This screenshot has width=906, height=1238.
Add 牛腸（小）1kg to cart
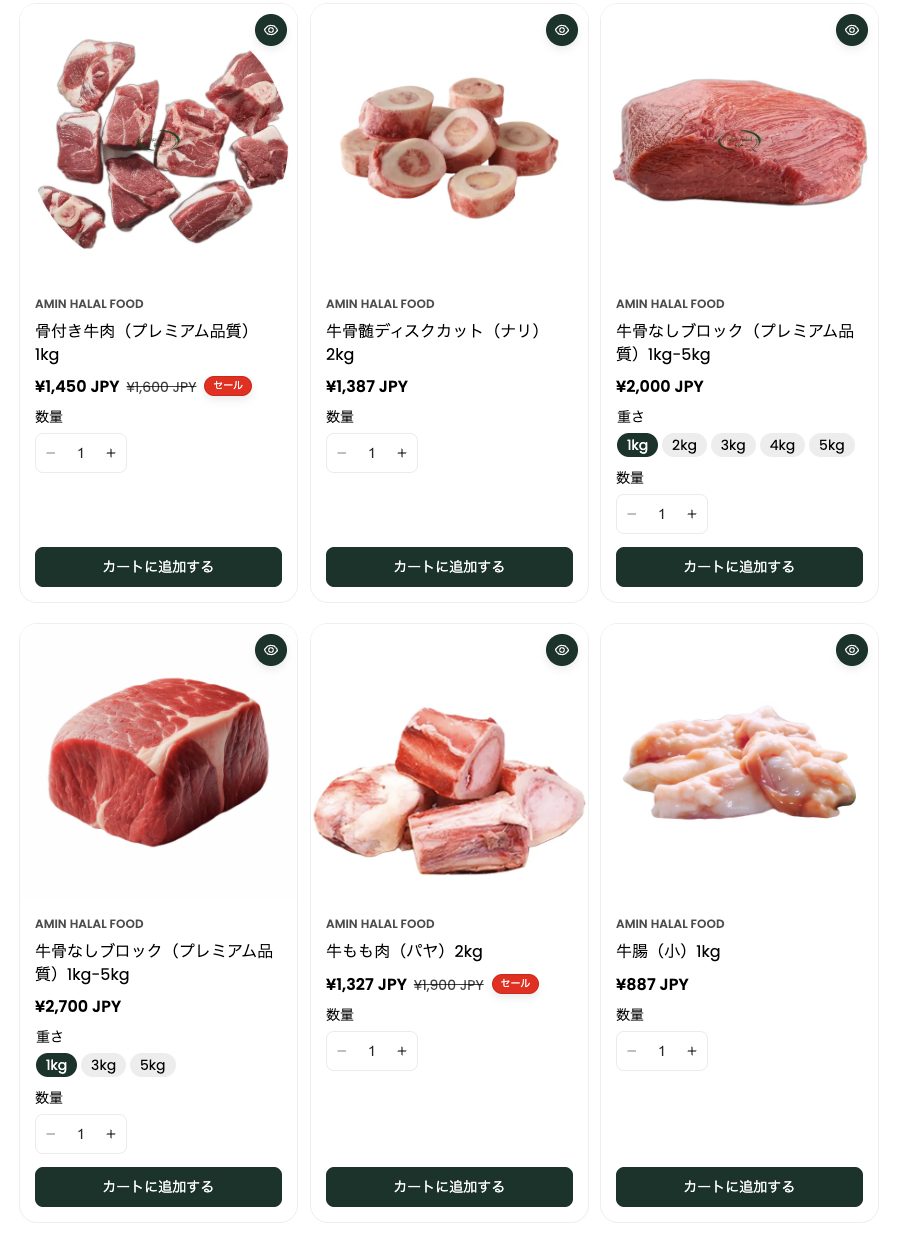point(739,1187)
